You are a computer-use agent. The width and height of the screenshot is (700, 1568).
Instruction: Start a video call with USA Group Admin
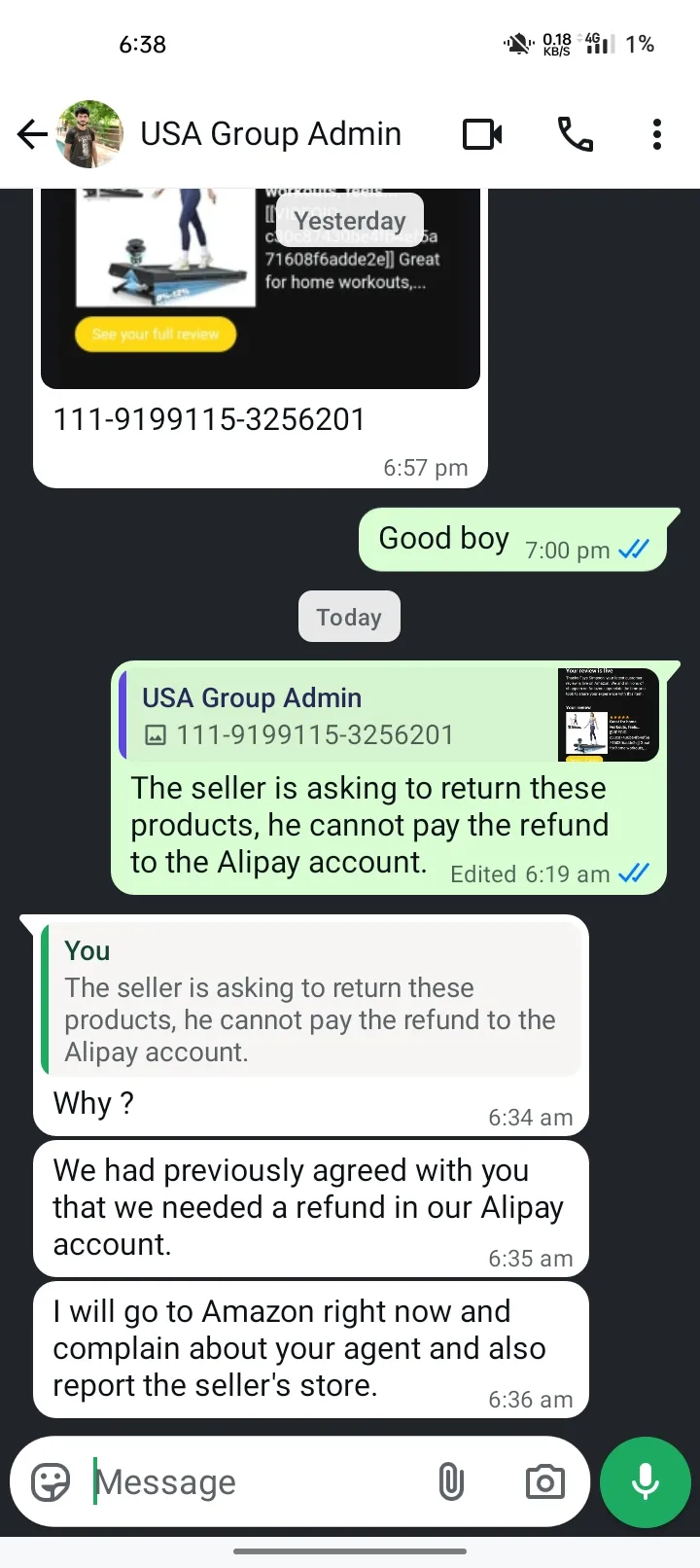[x=482, y=134]
